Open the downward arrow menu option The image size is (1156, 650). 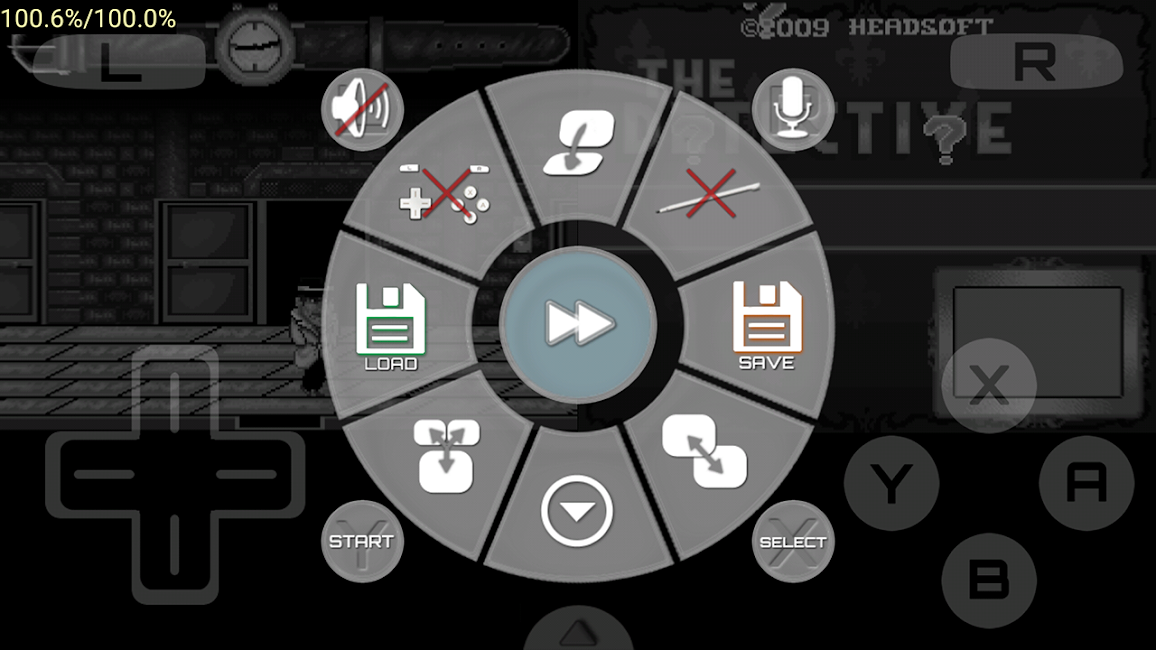[576, 511]
